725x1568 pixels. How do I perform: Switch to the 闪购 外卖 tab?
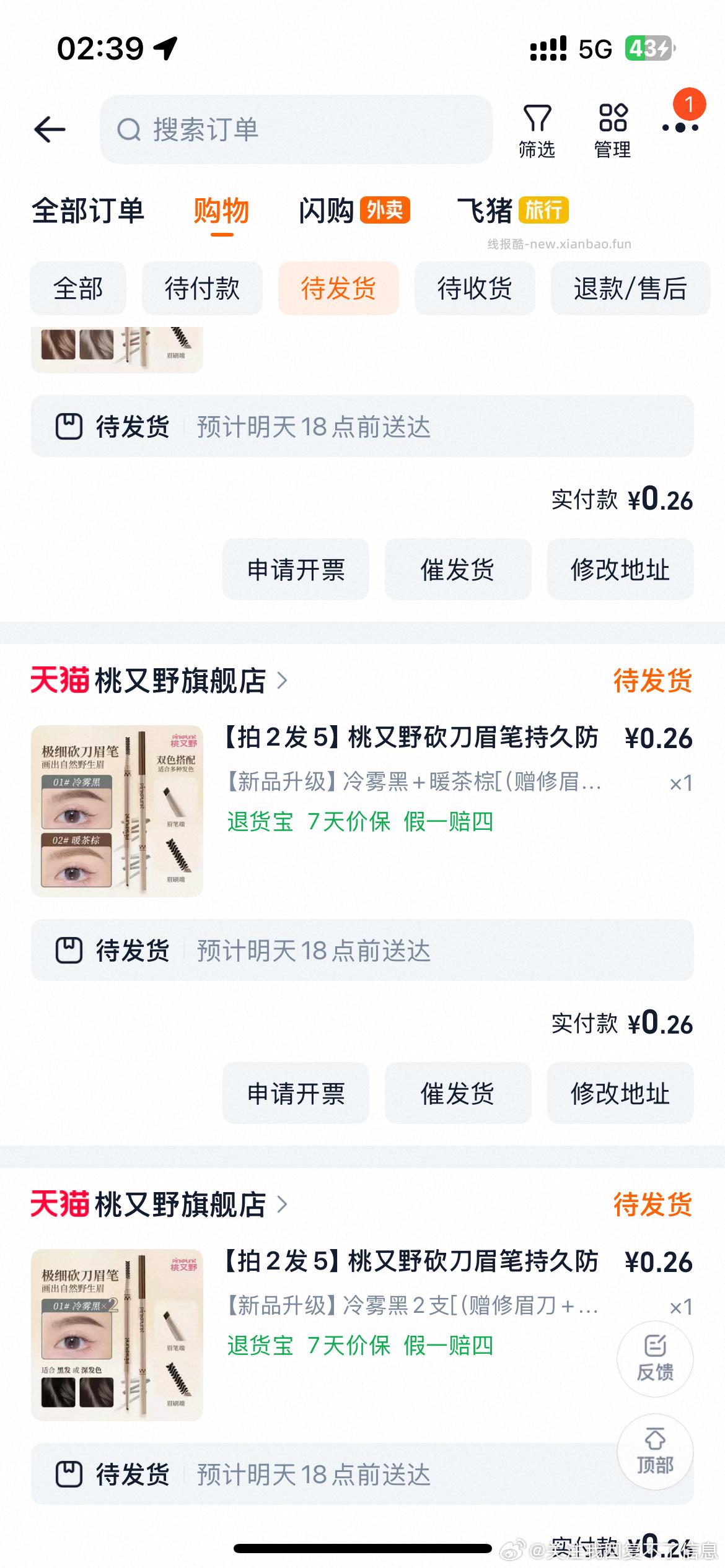(354, 211)
